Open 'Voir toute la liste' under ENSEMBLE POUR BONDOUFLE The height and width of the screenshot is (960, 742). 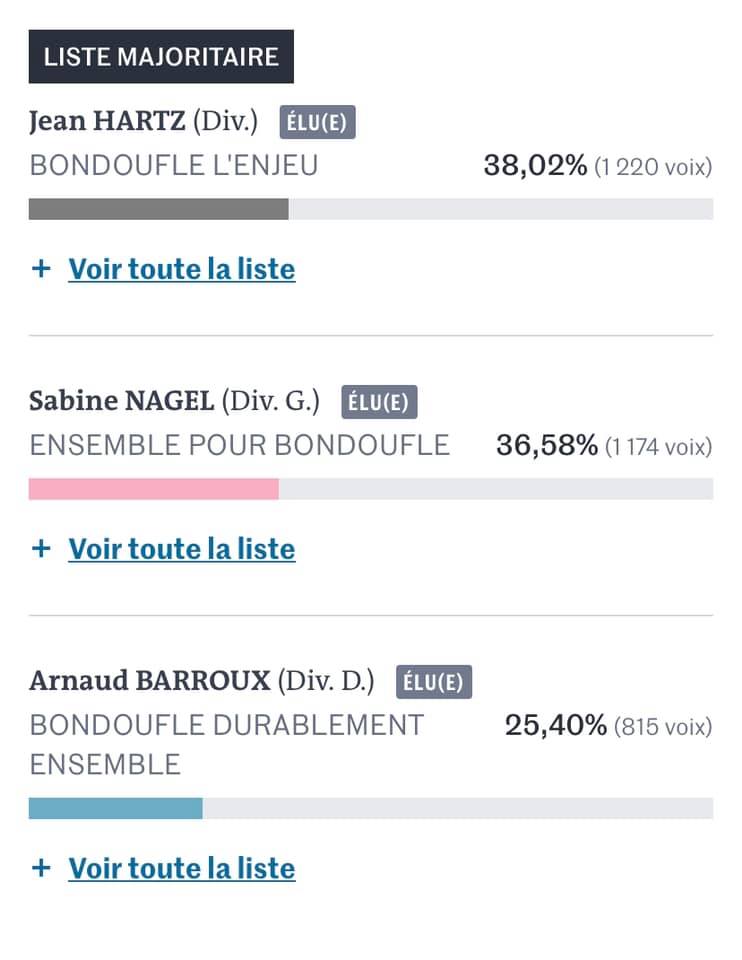[181, 549]
